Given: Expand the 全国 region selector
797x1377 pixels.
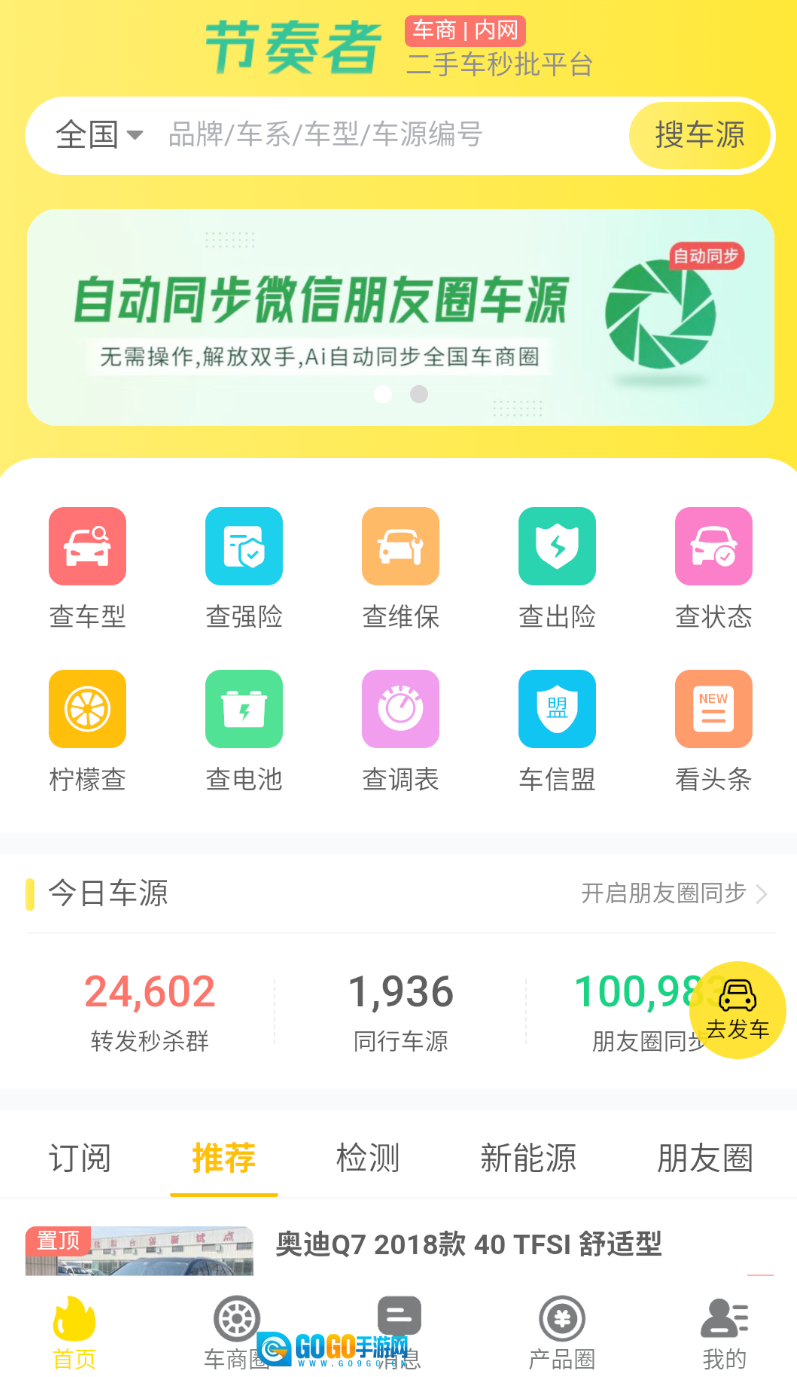Looking at the screenshot, I should click(95, 135).
